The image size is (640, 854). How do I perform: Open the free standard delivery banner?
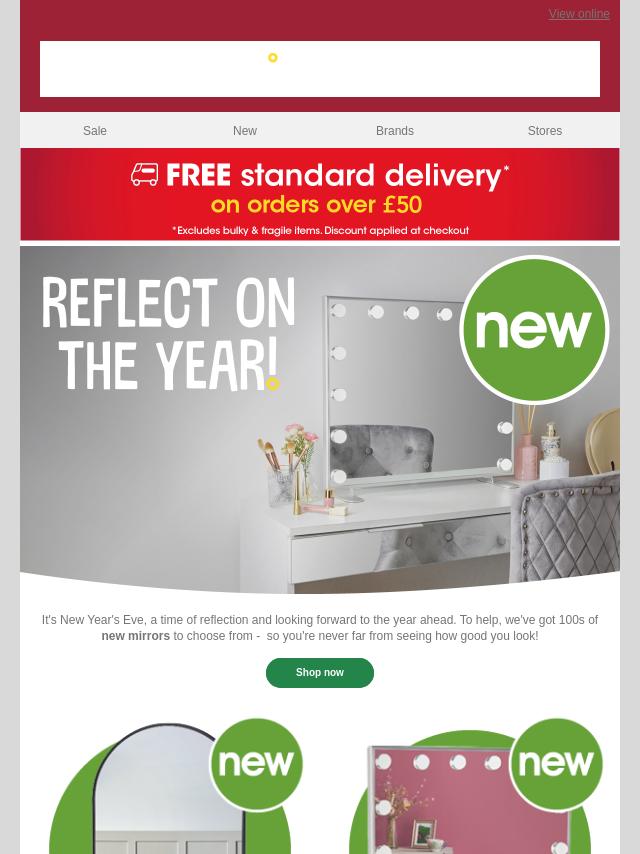pyautogui.click(x=320, y=195)
